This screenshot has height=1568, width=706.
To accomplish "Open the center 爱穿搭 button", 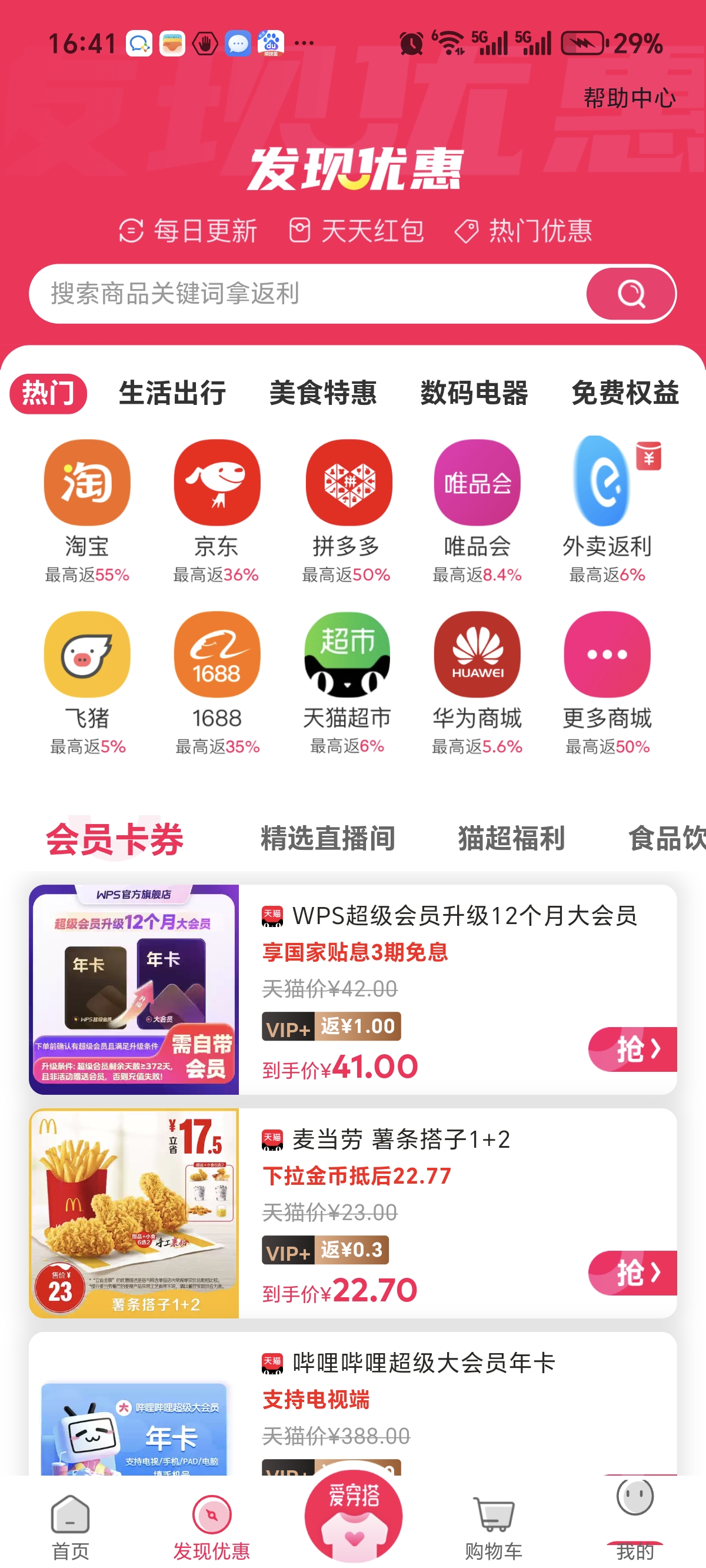I will click(x=353, y=1516).
